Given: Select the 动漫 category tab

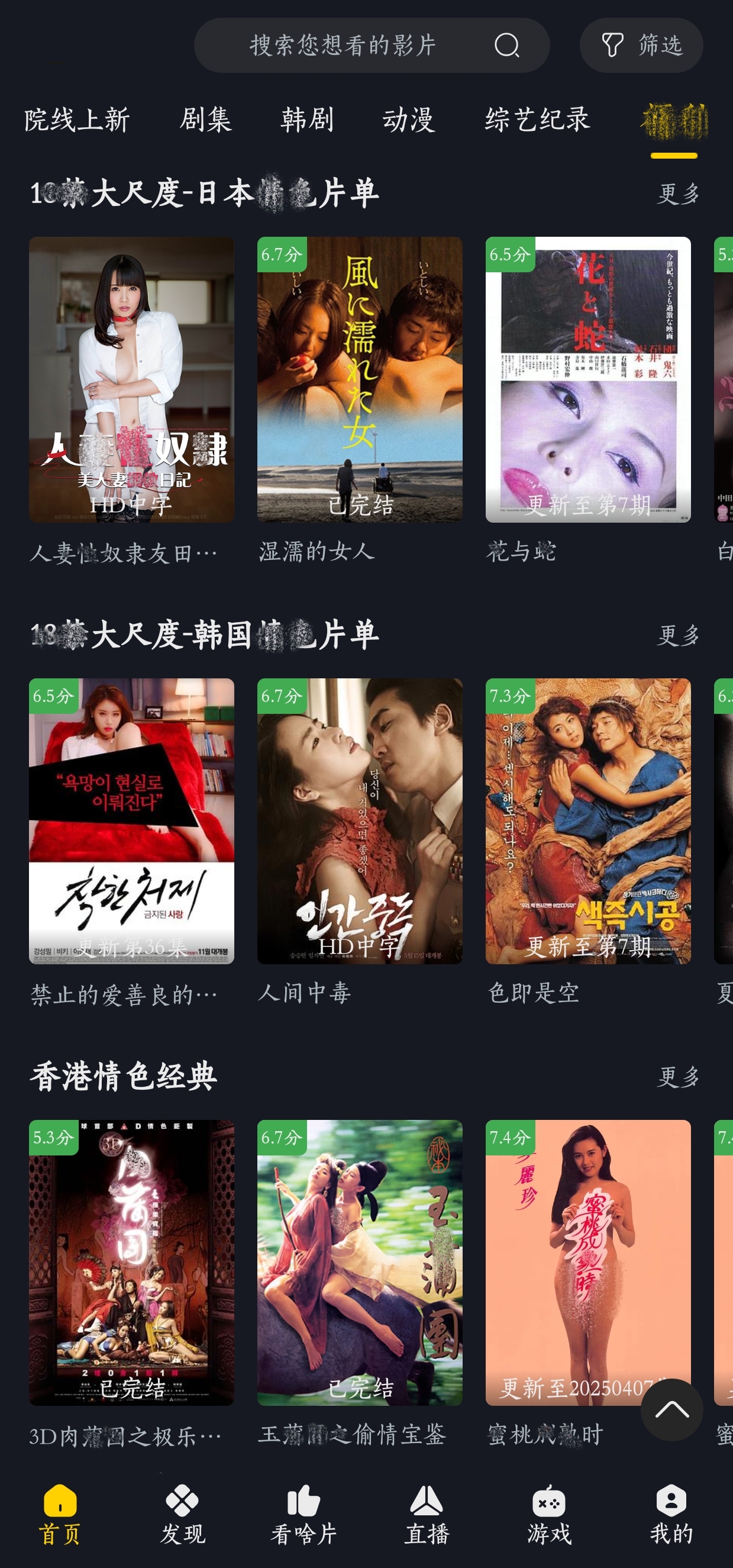Looking at the screenshot, I should click(410, 121).
